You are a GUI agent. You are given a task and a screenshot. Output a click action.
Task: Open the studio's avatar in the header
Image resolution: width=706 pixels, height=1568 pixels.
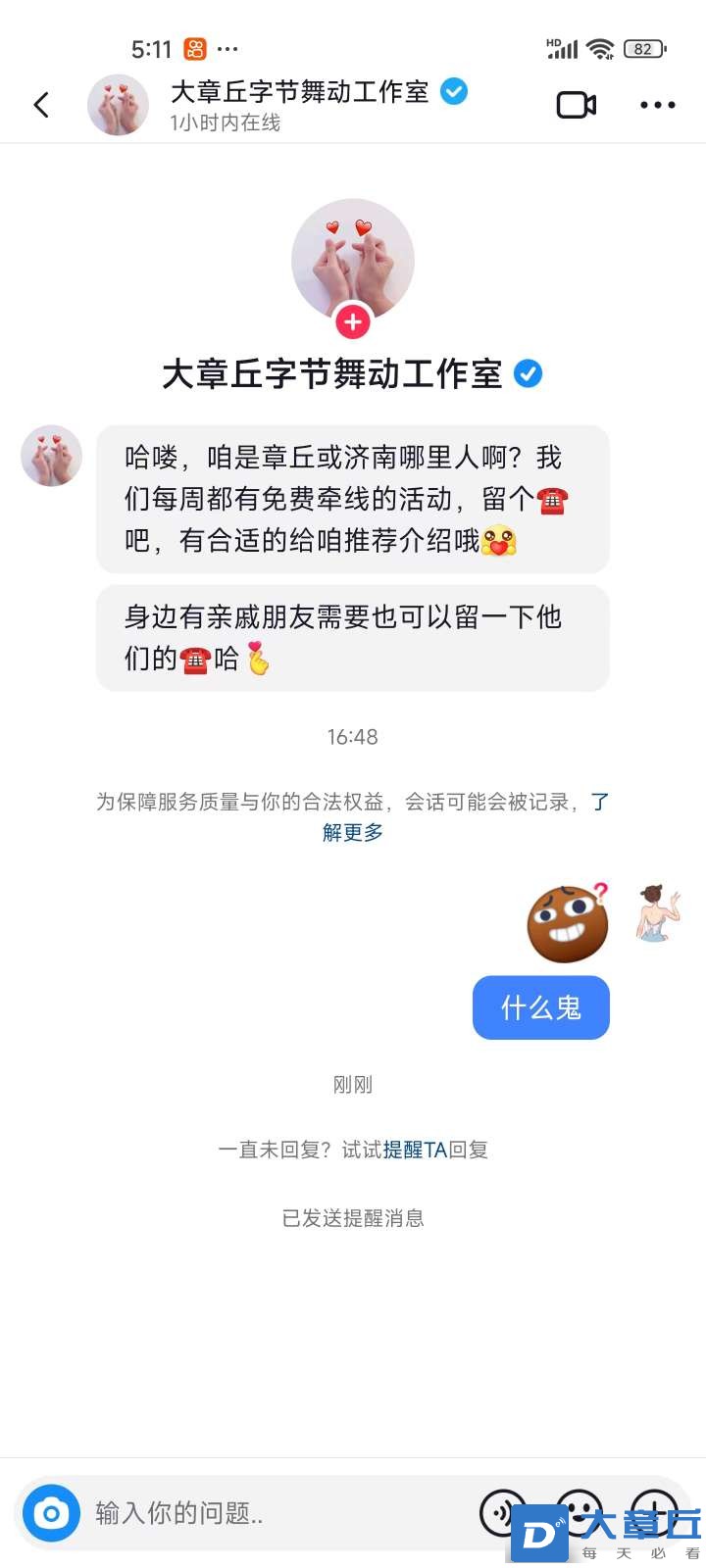[x=119, y=105]
